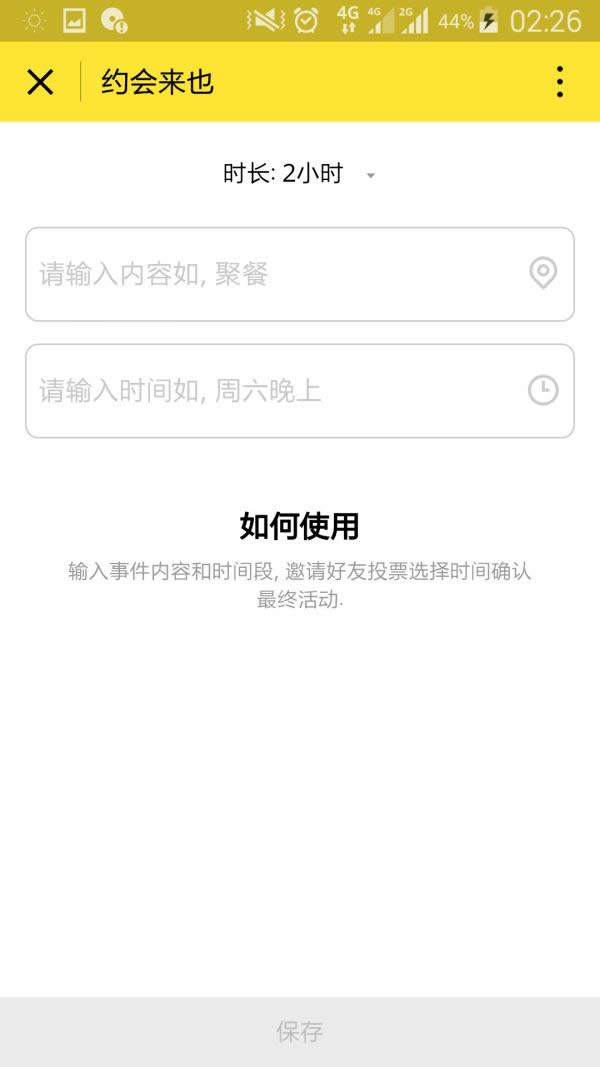Expand the 时长 duration dropdown
600x1067 pixels.
coord(299,174)
